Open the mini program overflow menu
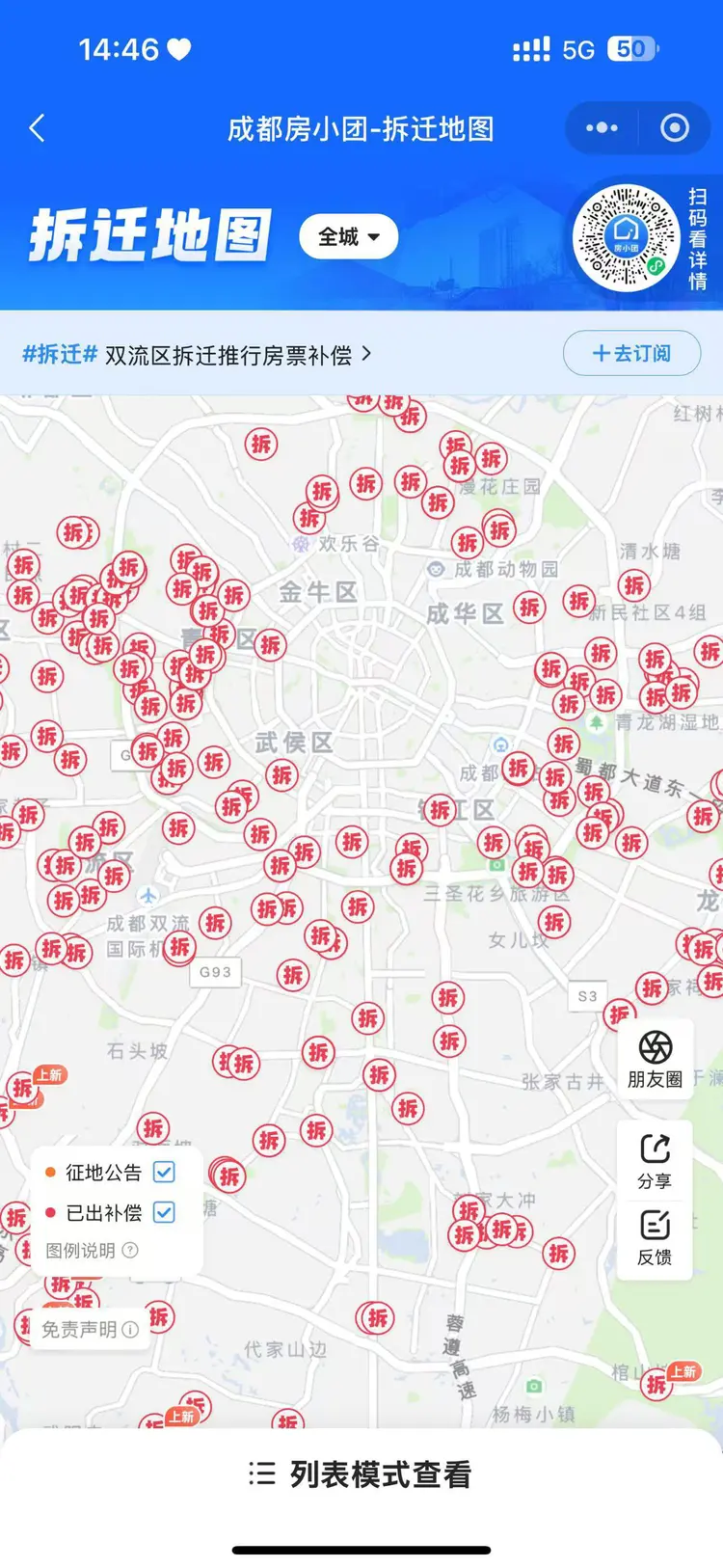 [x=602, y=127]
